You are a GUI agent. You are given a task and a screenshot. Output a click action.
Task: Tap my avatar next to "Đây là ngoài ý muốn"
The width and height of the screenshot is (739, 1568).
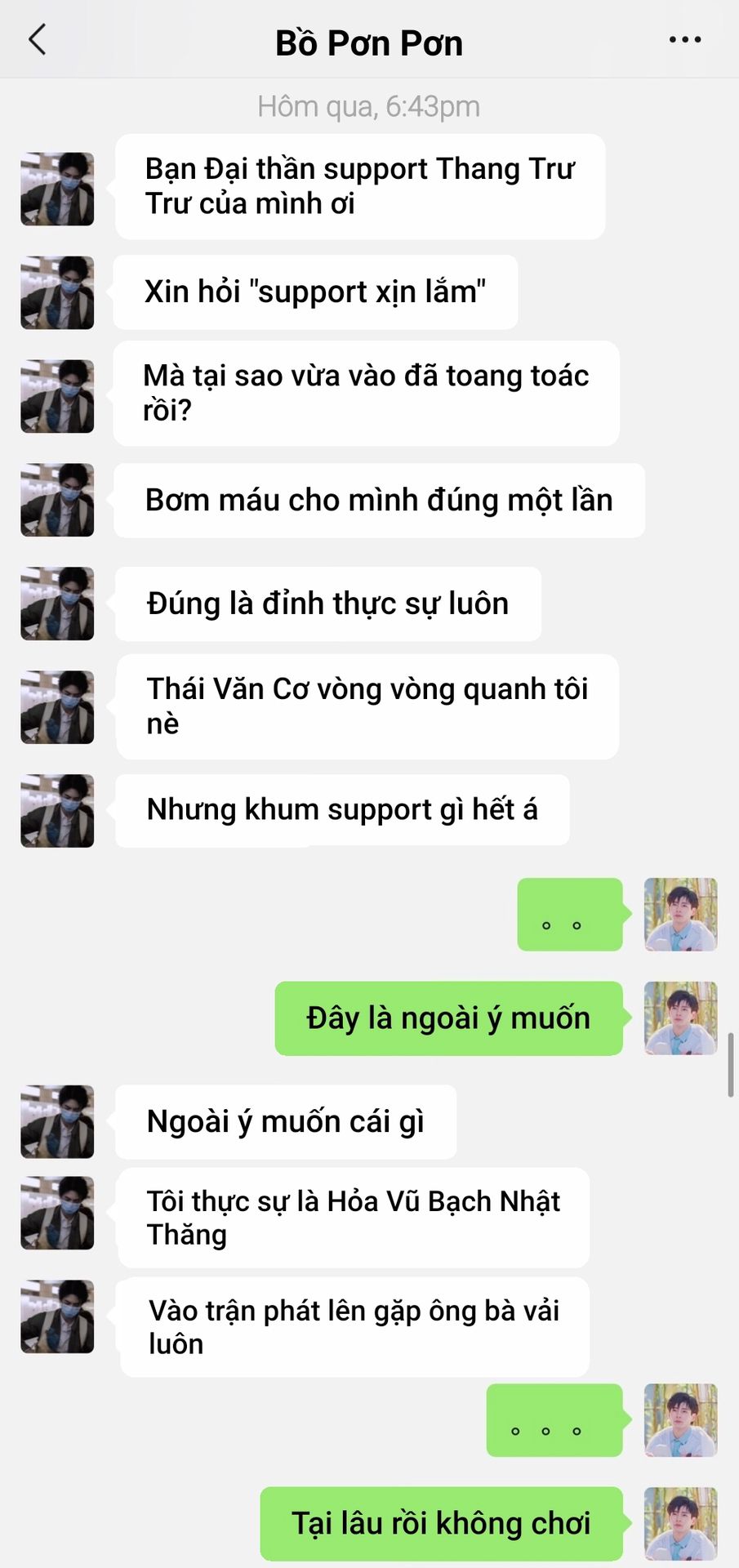[680, 1018]
